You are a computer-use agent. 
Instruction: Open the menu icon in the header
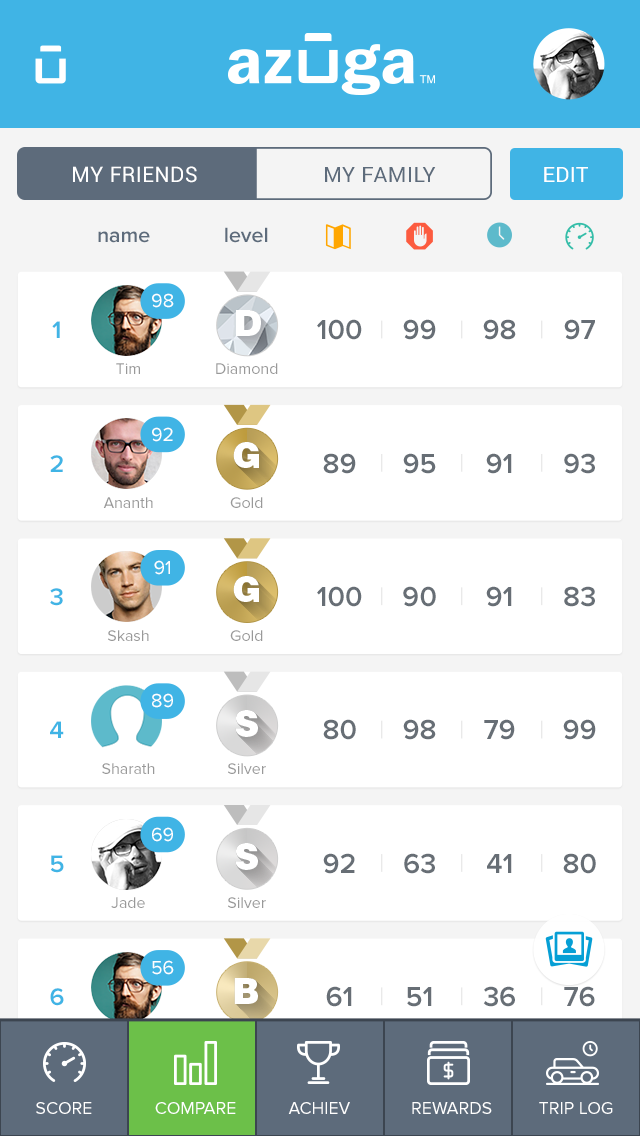point(51,64)
